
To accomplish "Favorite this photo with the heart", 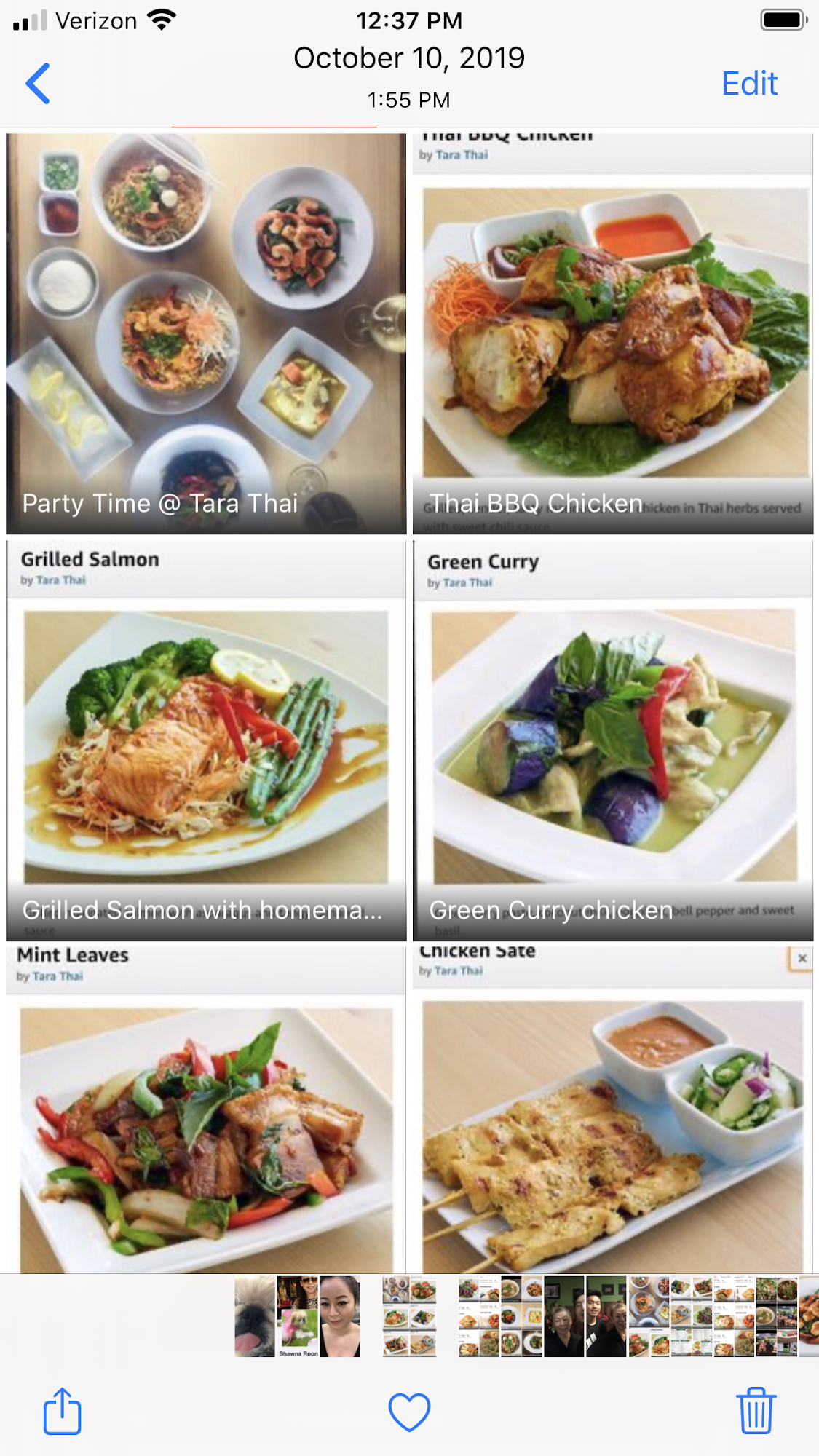I will click(409, 1412).
